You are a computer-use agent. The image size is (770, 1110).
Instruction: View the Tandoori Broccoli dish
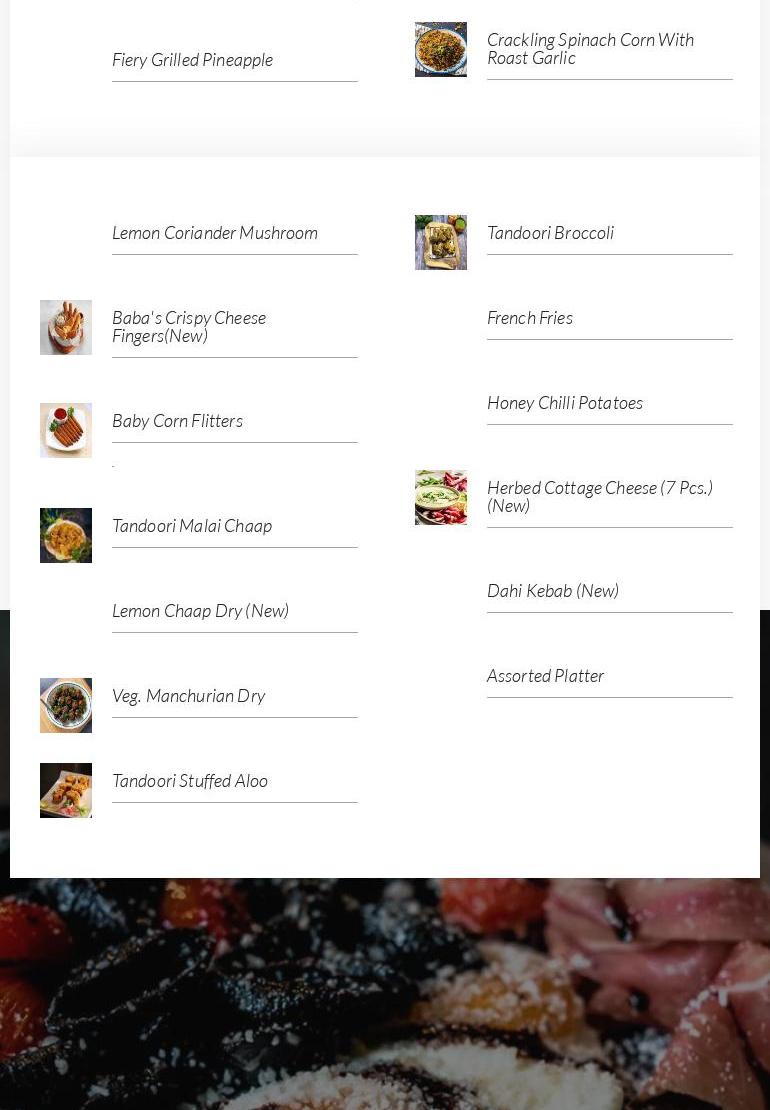pyautogui.click(x=550, y=233)
